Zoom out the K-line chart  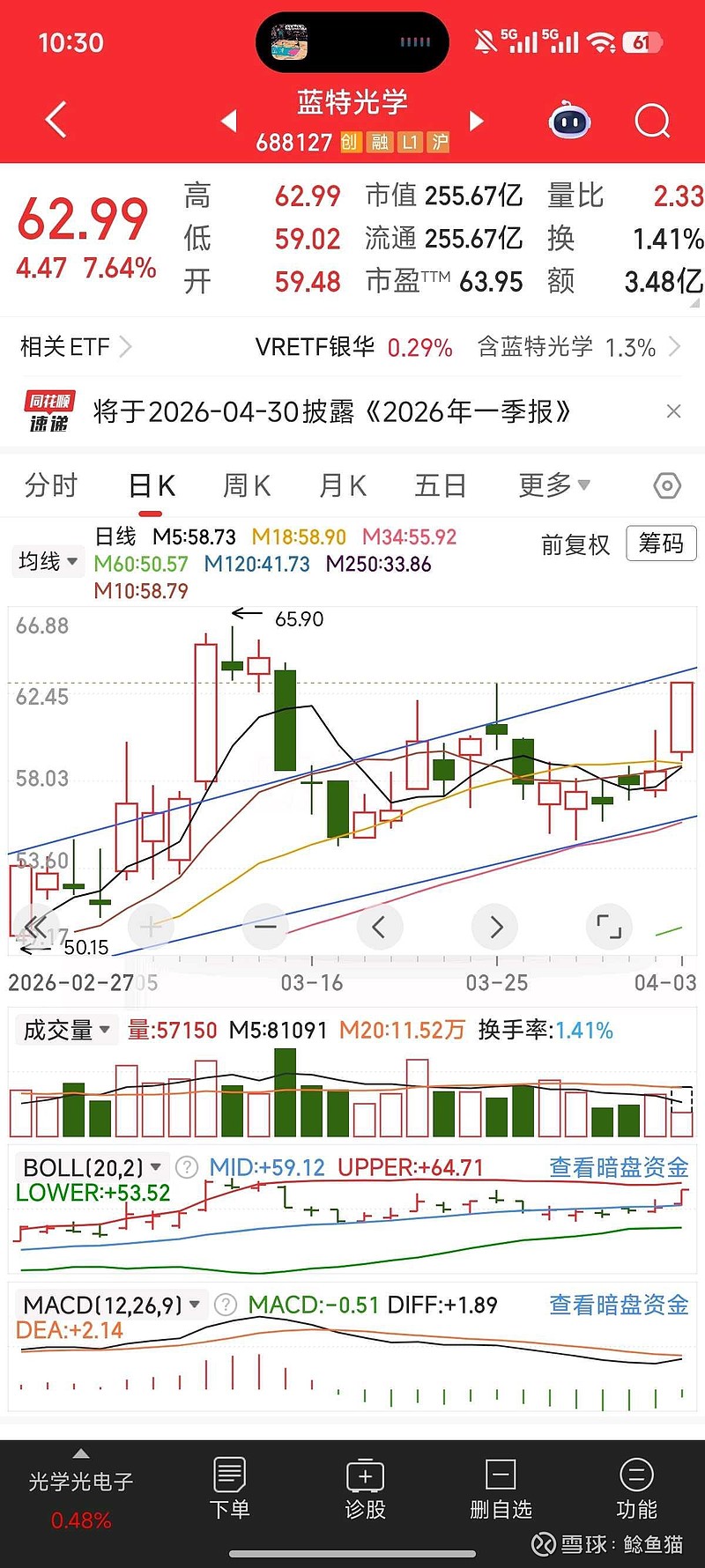265,927
